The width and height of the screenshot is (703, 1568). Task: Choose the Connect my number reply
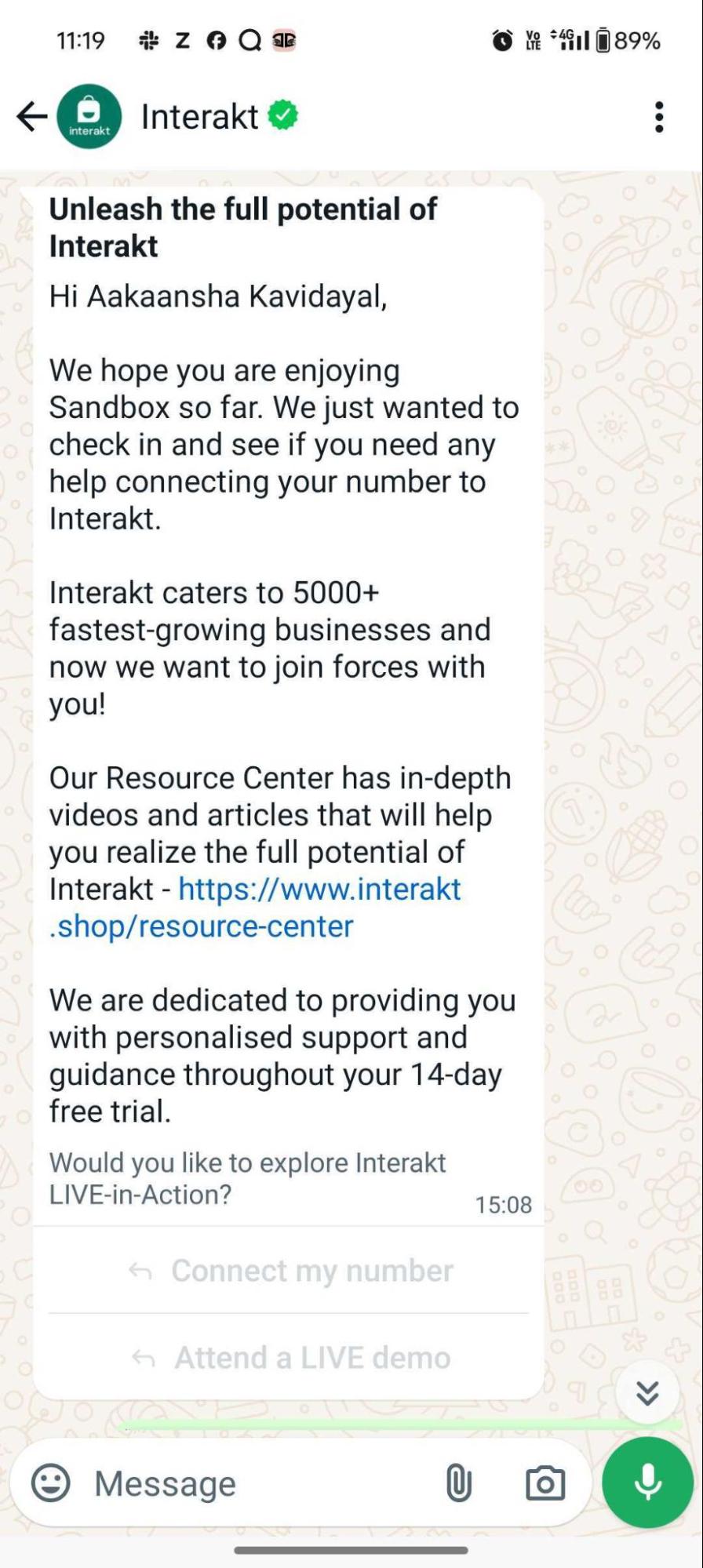point(291,1271)
